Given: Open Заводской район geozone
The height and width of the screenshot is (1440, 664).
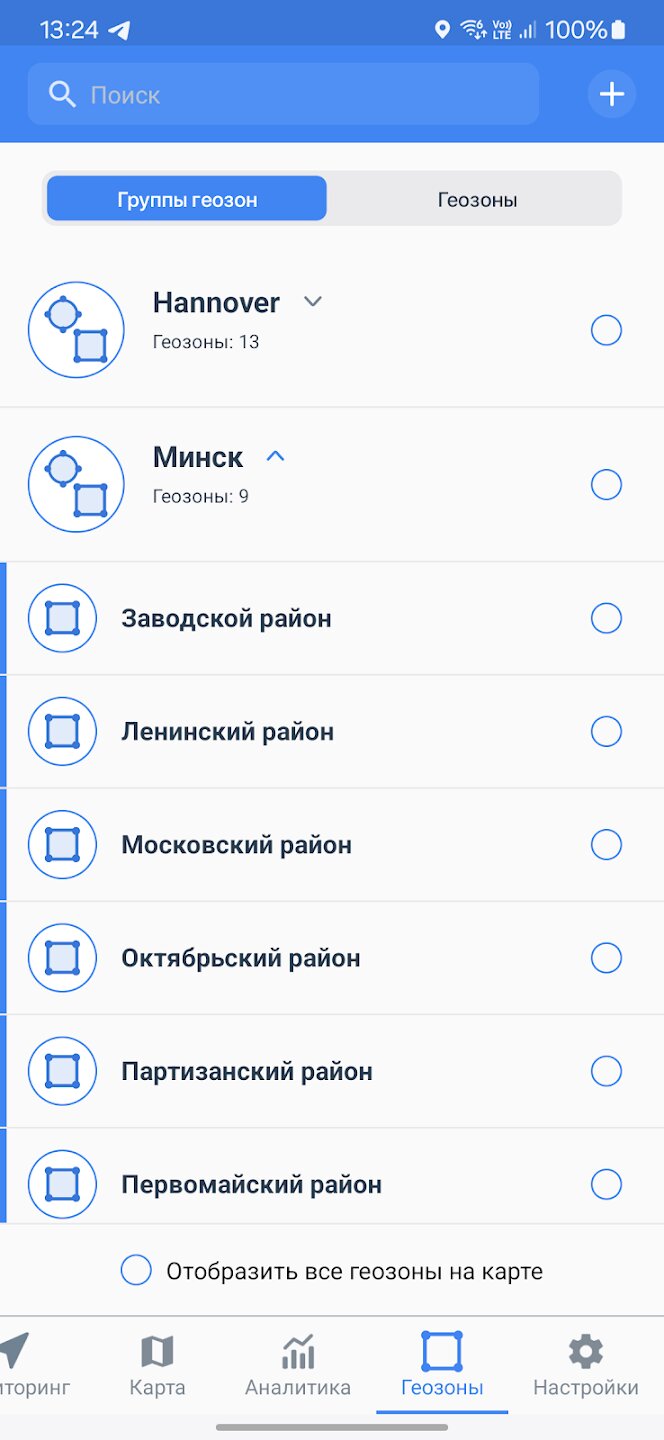Looking at the screenshot, I should 332,618.
